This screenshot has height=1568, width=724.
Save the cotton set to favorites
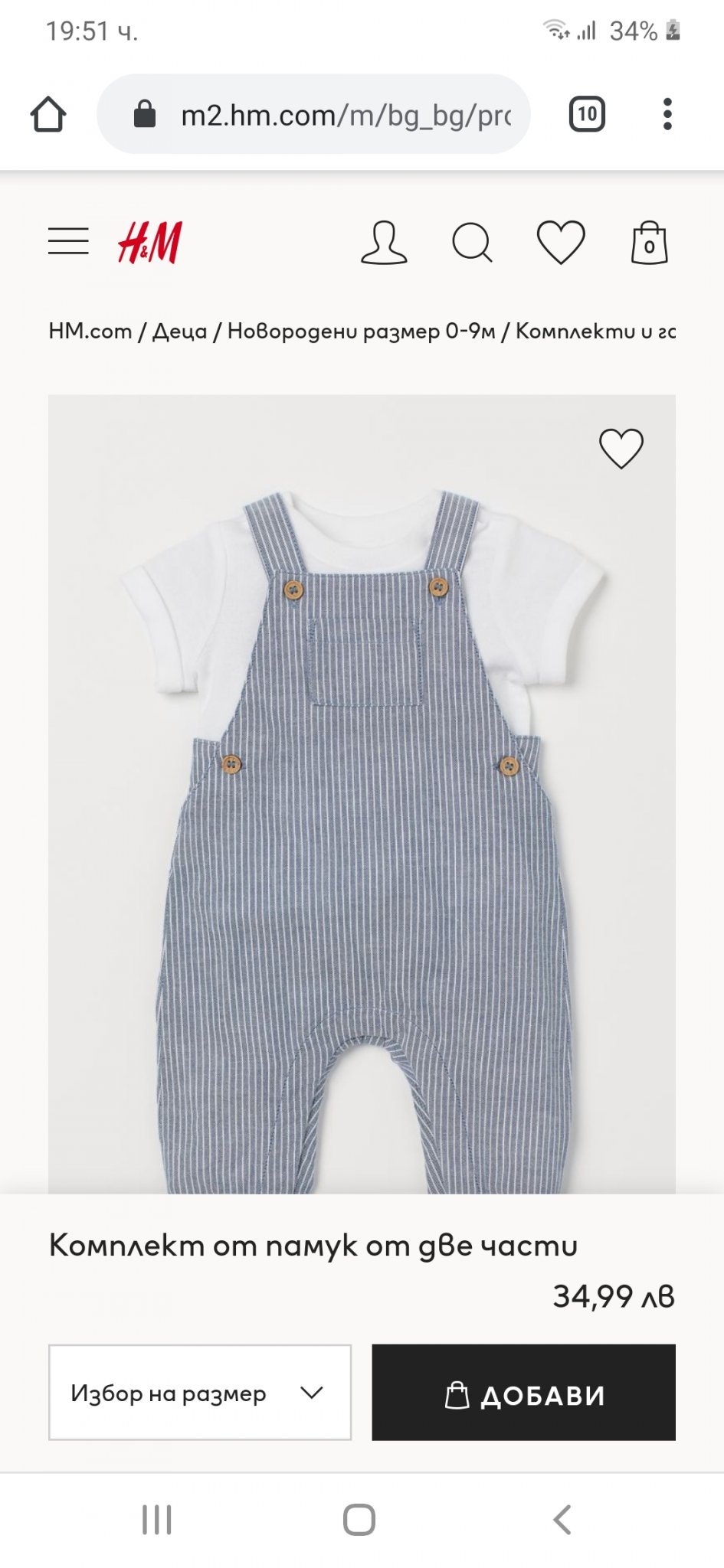pyautogui.click(x=621, y=448)
